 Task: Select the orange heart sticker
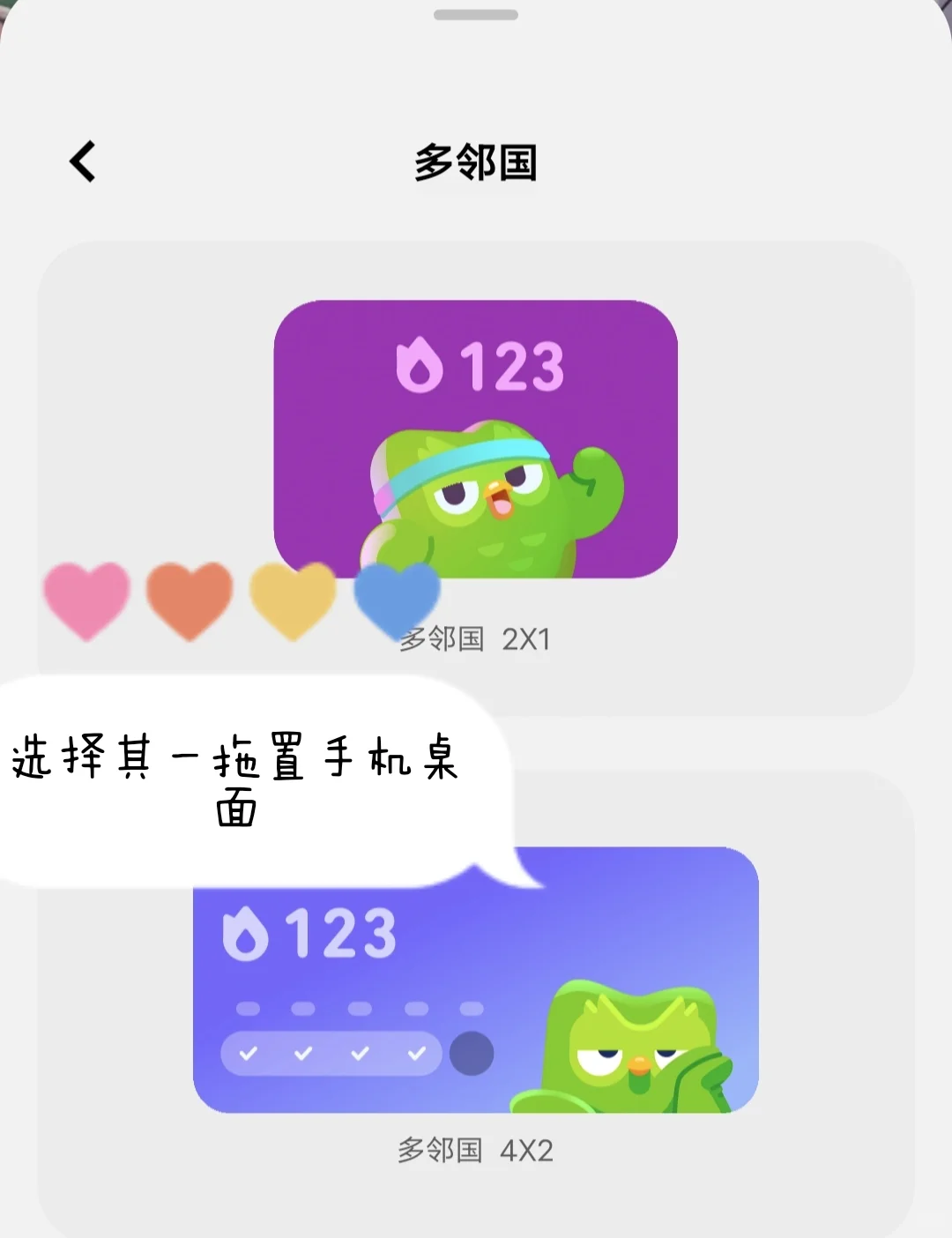(x=189, y=598)
